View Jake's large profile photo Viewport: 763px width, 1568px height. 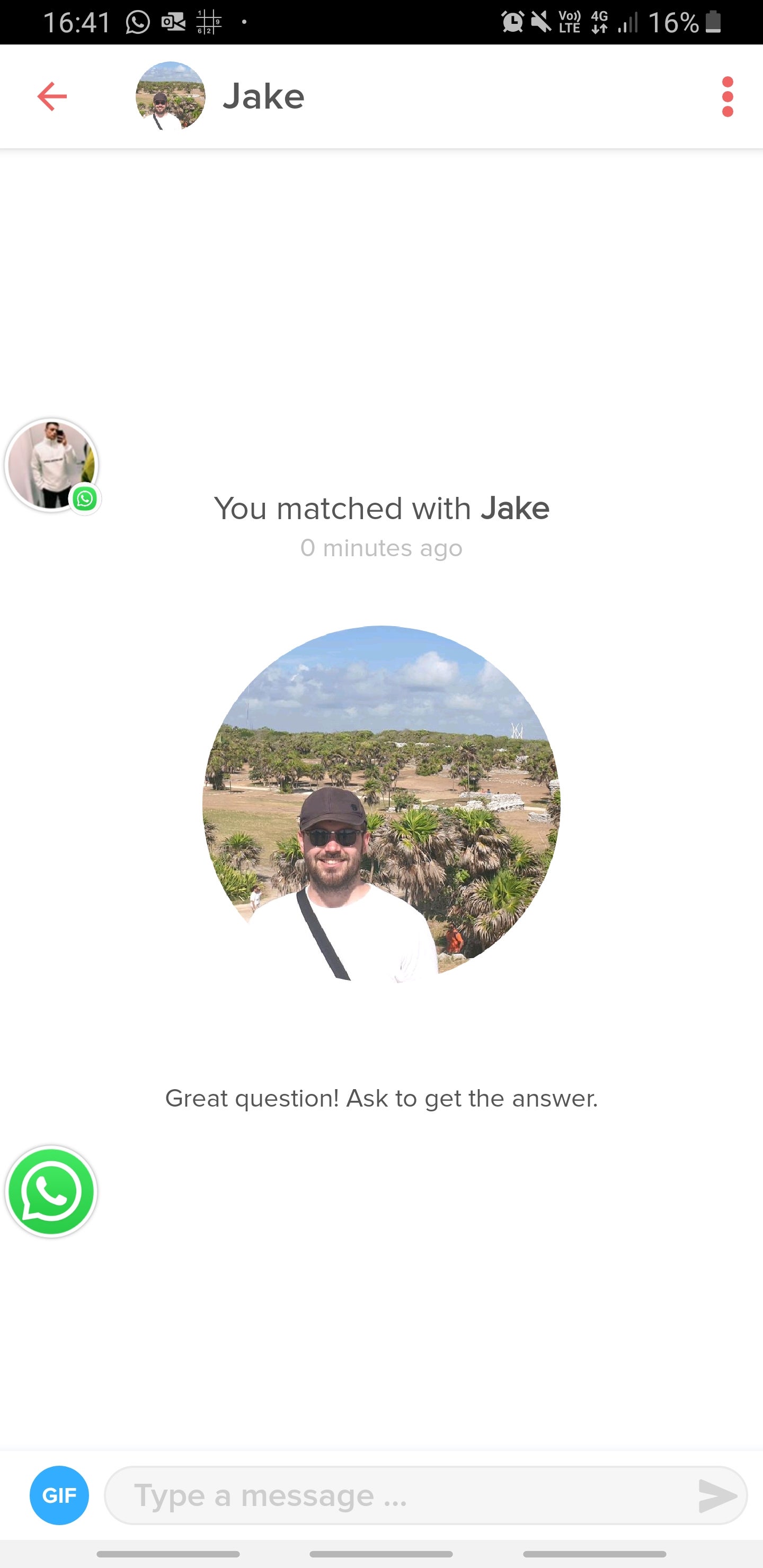point(381,804)
